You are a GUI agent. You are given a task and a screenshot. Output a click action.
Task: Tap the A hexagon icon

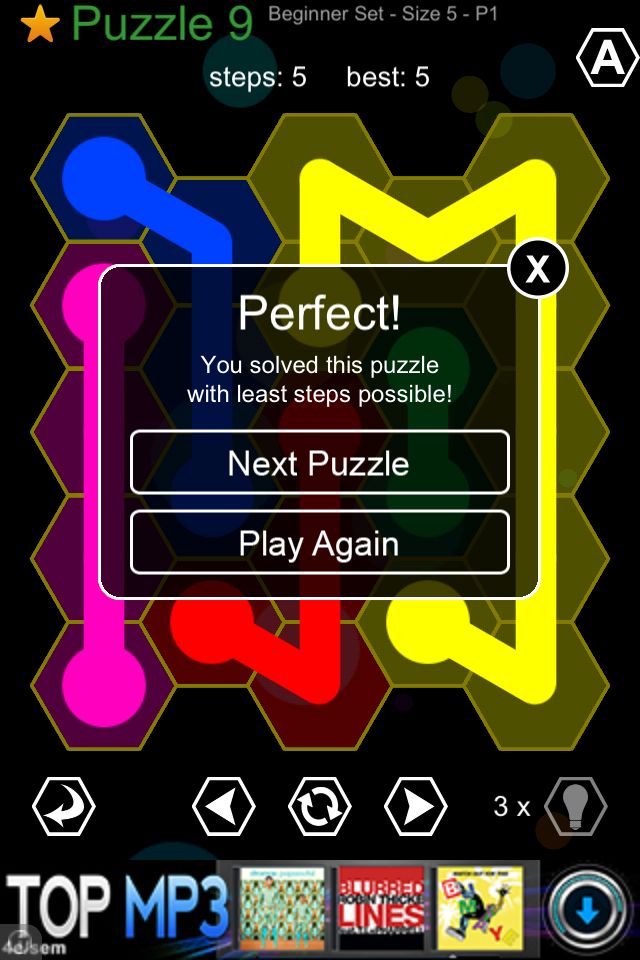(607, 60)
